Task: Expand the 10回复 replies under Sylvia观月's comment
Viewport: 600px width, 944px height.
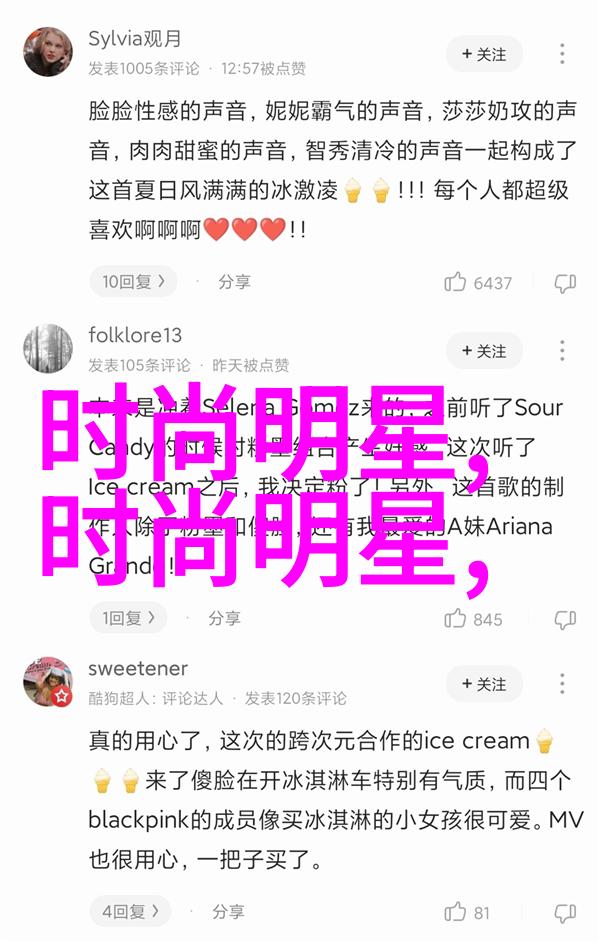Action: click(x=133, y=282)
